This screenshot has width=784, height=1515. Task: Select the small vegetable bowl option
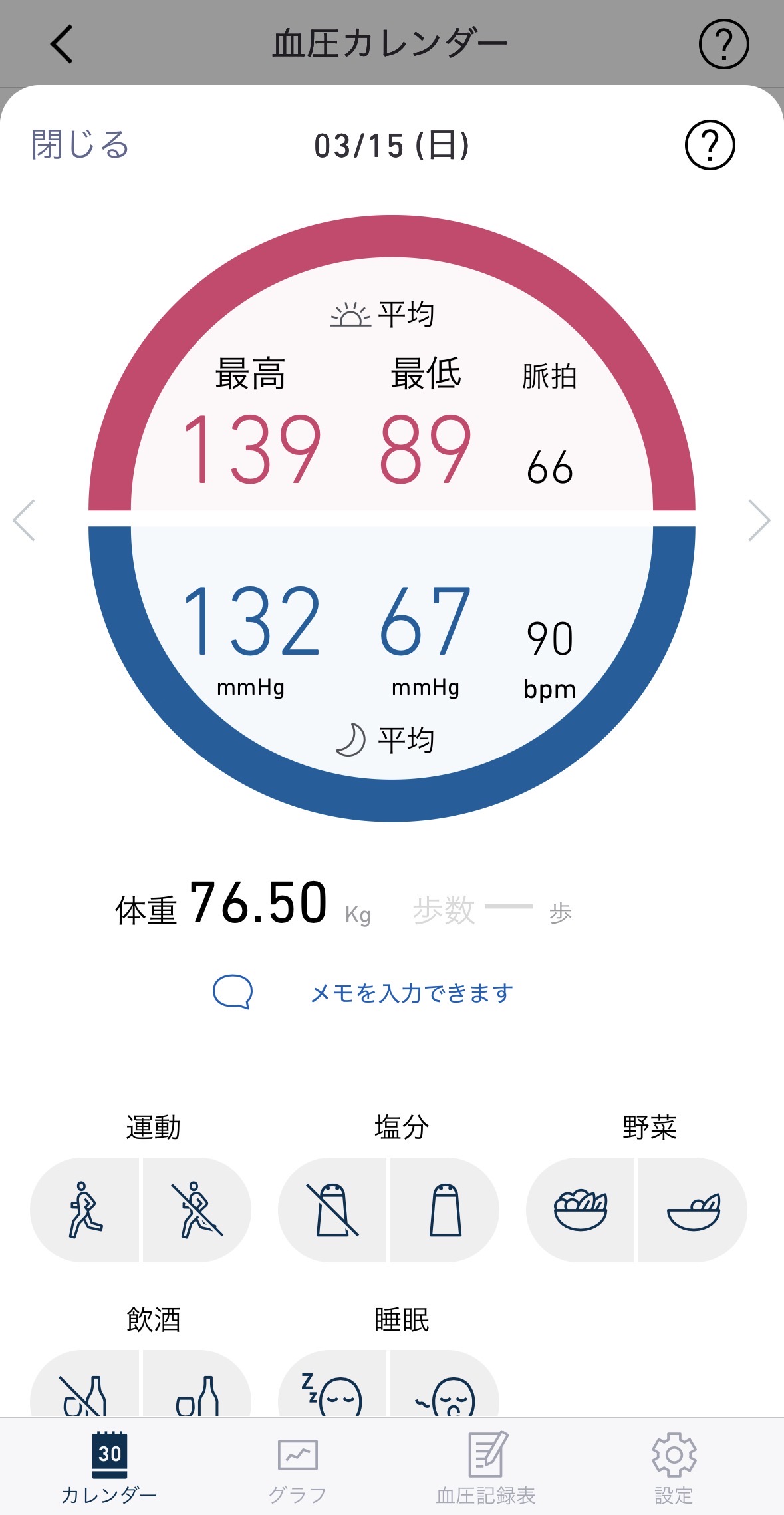coord(693,1210)
